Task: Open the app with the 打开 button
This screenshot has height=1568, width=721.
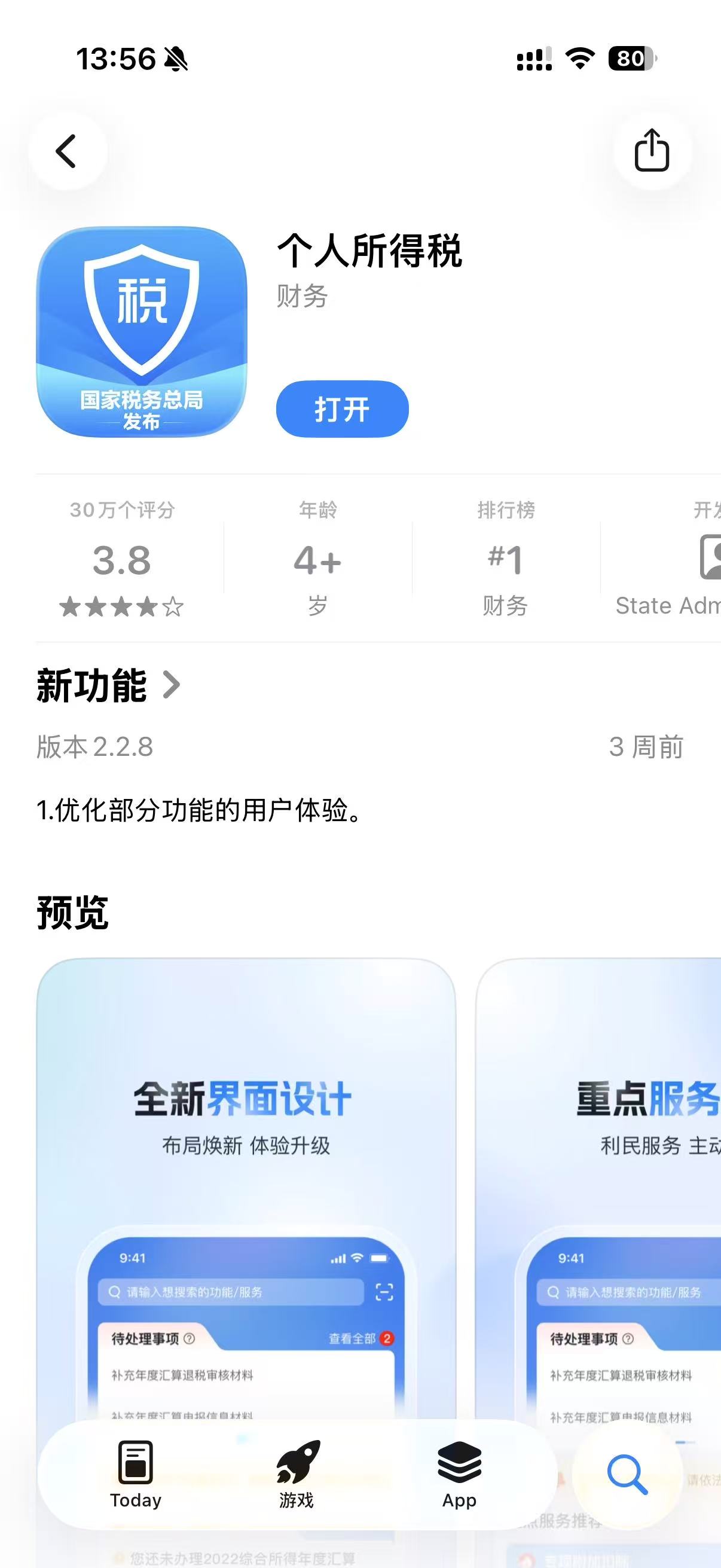Action: tap(342, 409)
